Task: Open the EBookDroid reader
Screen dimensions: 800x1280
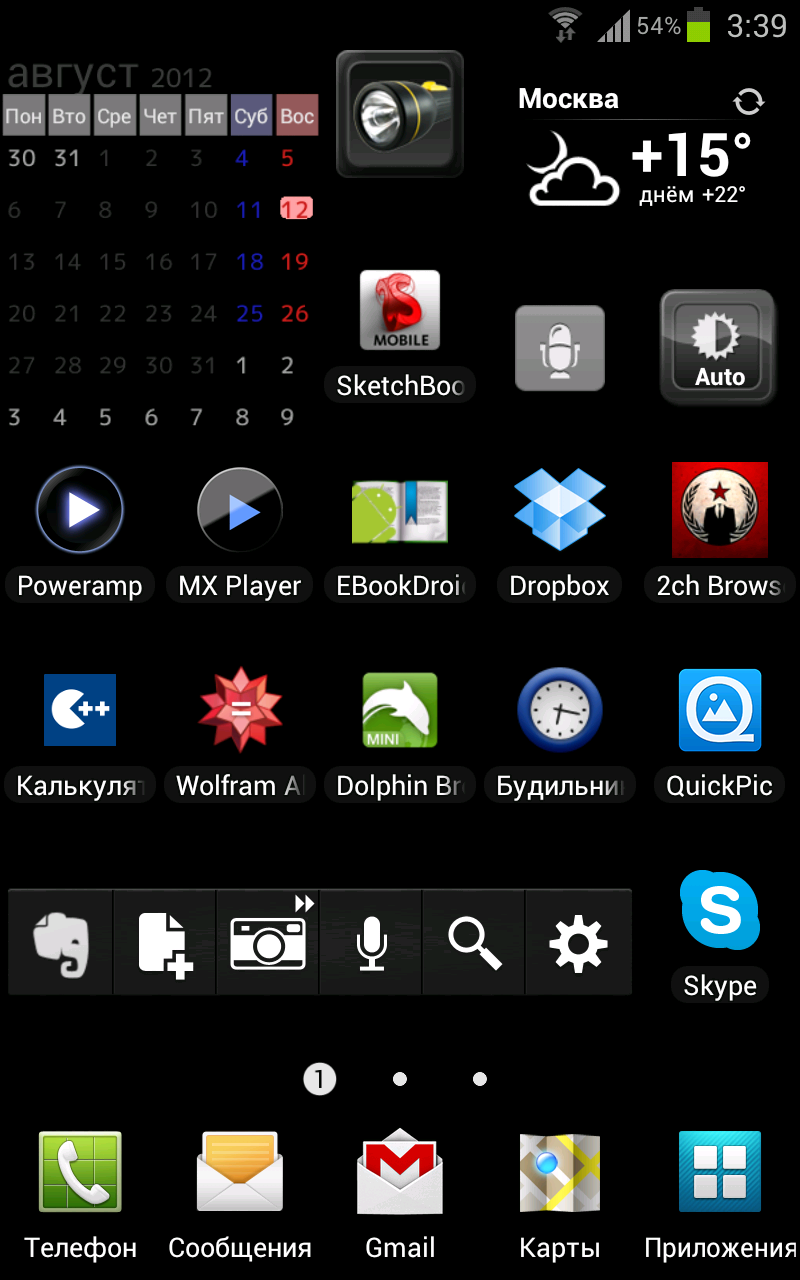Action: (399, 510)
